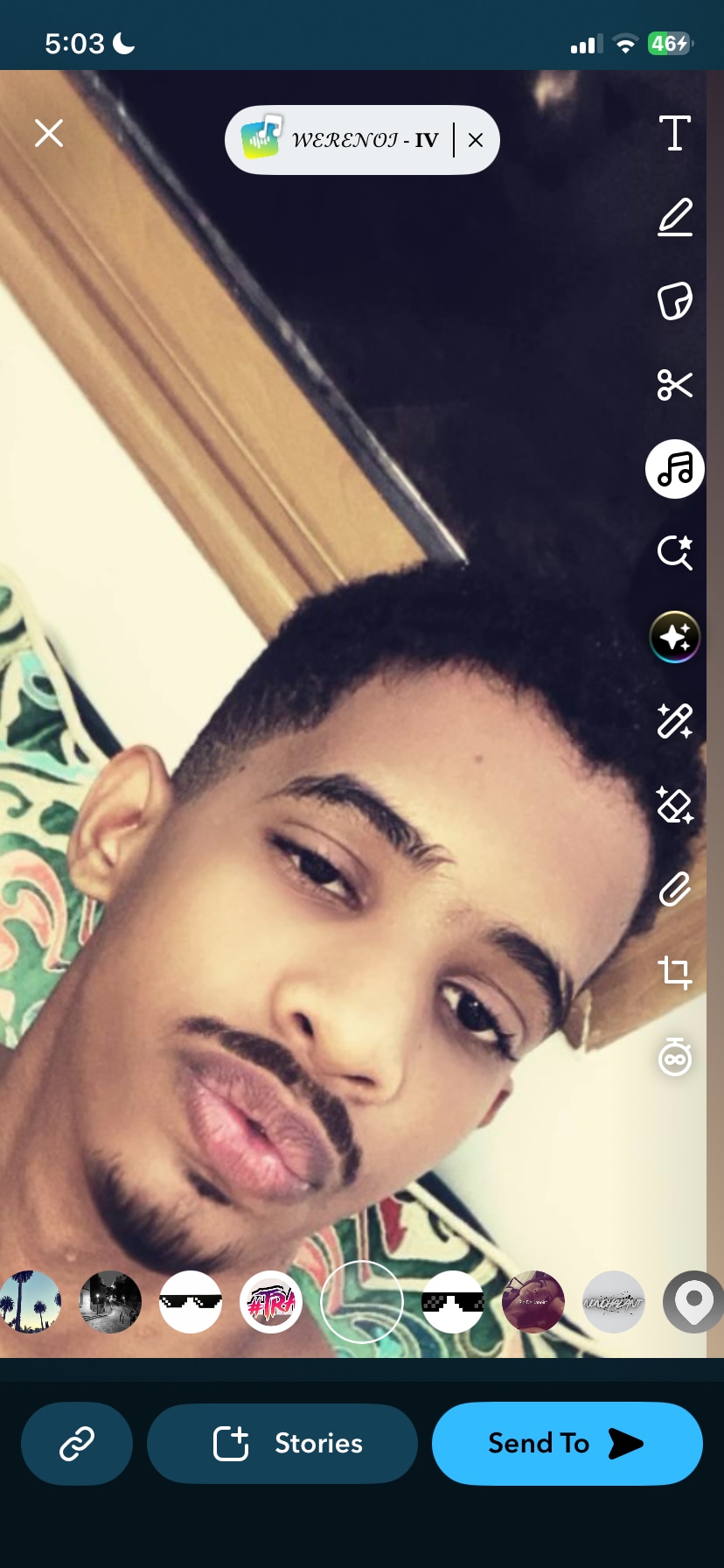Add text with the T tool
724x1568 pixels.
pos(675,133)
